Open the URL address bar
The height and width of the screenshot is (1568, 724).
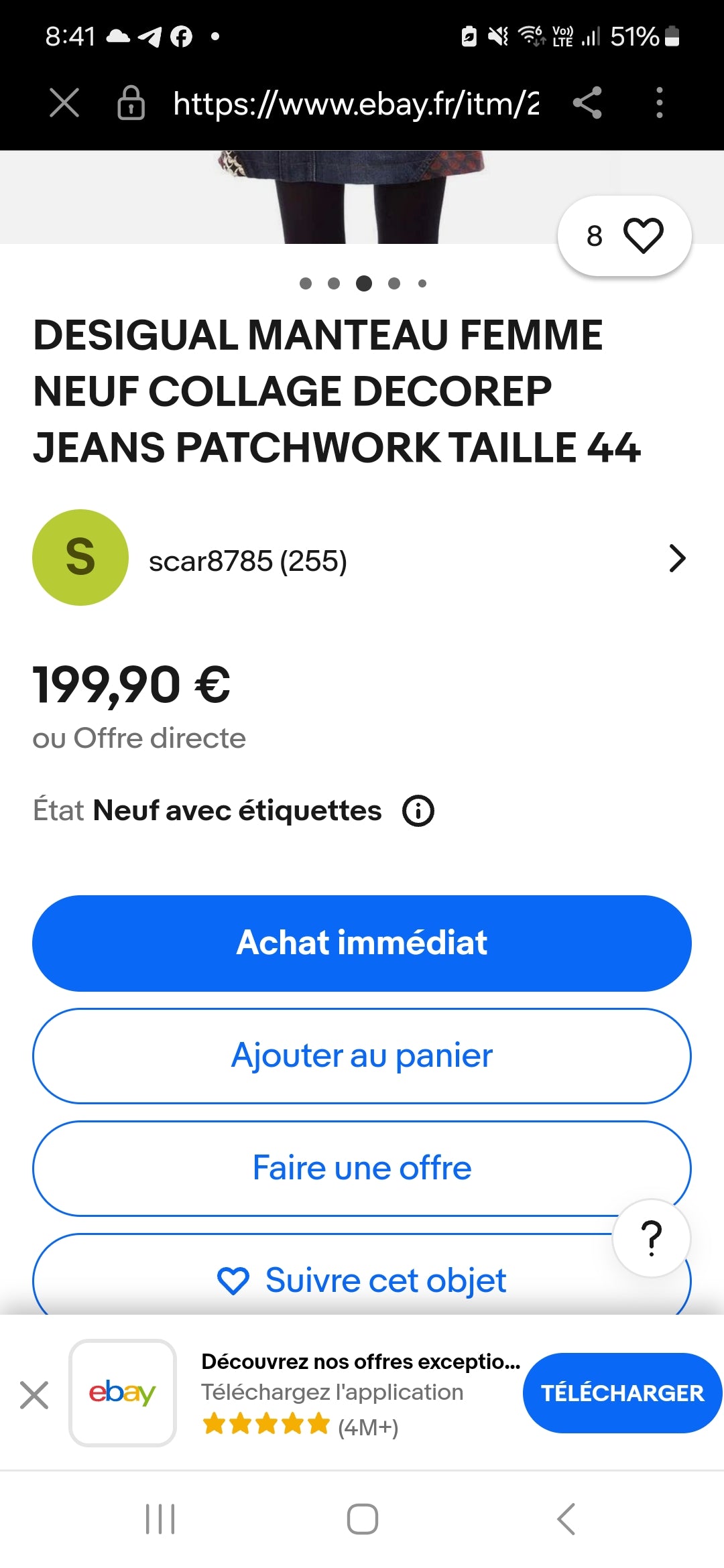[x=355, y=103]
